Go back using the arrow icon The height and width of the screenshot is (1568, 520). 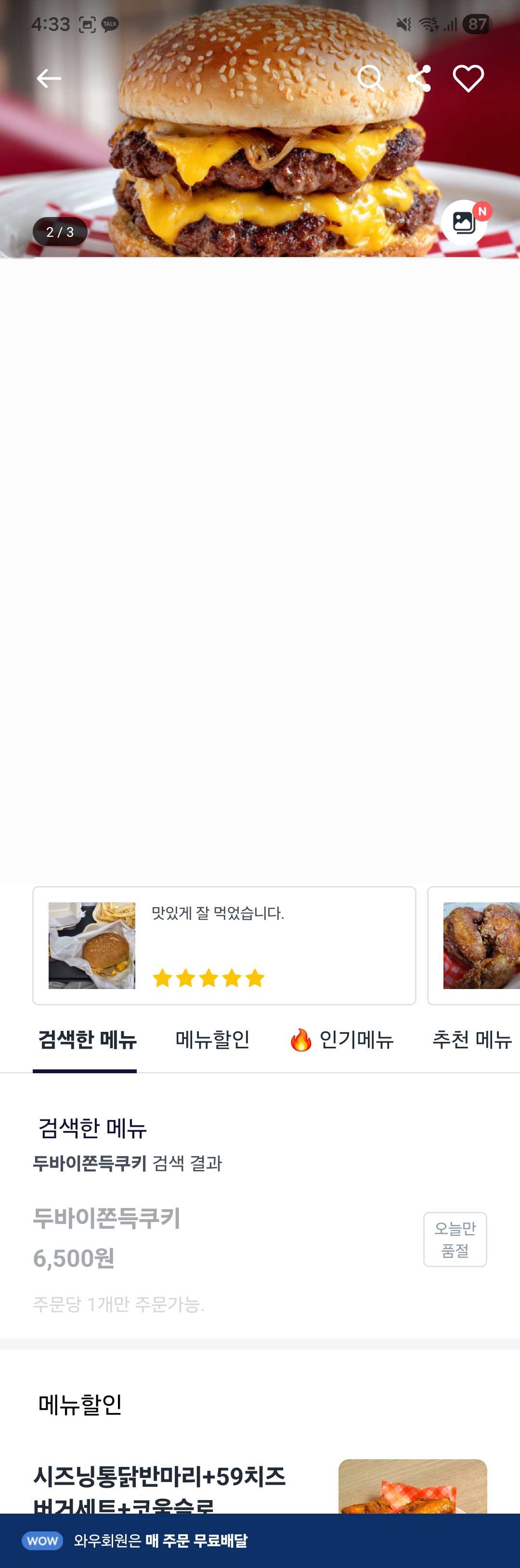(49, 78)
